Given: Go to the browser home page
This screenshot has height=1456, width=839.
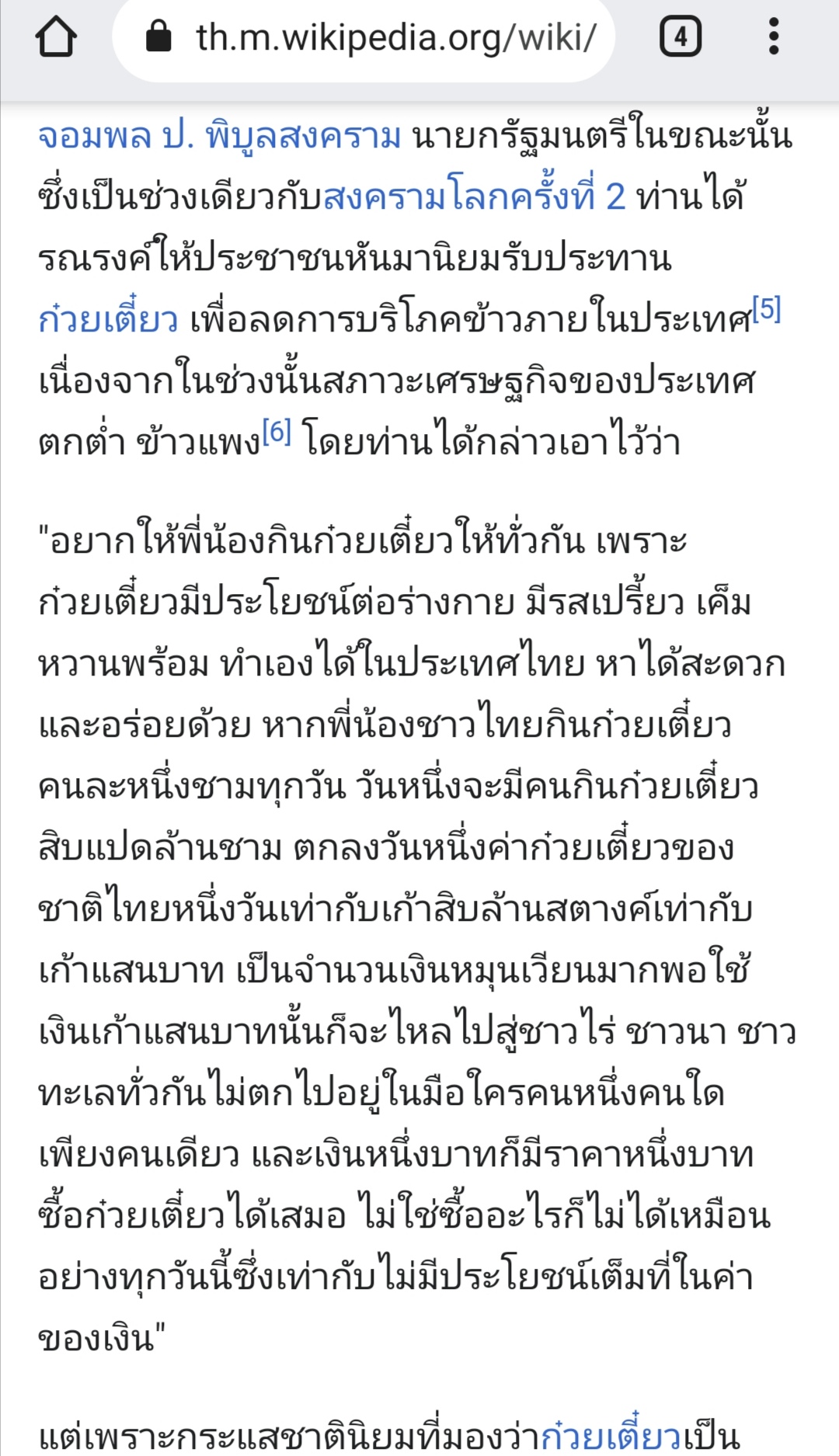Looking at the screenshot, I should point(56,36).
